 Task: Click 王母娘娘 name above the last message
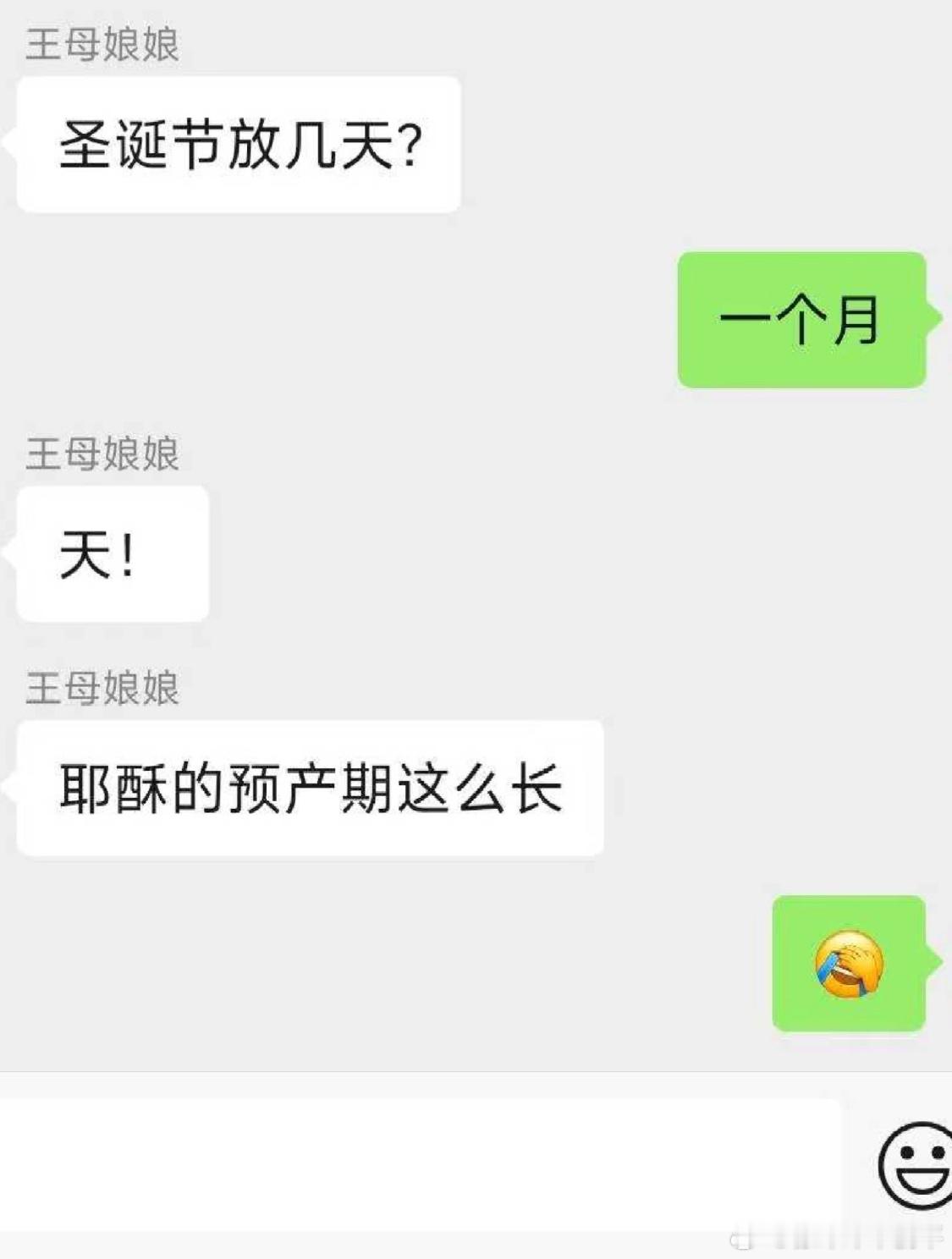point(103,690)
